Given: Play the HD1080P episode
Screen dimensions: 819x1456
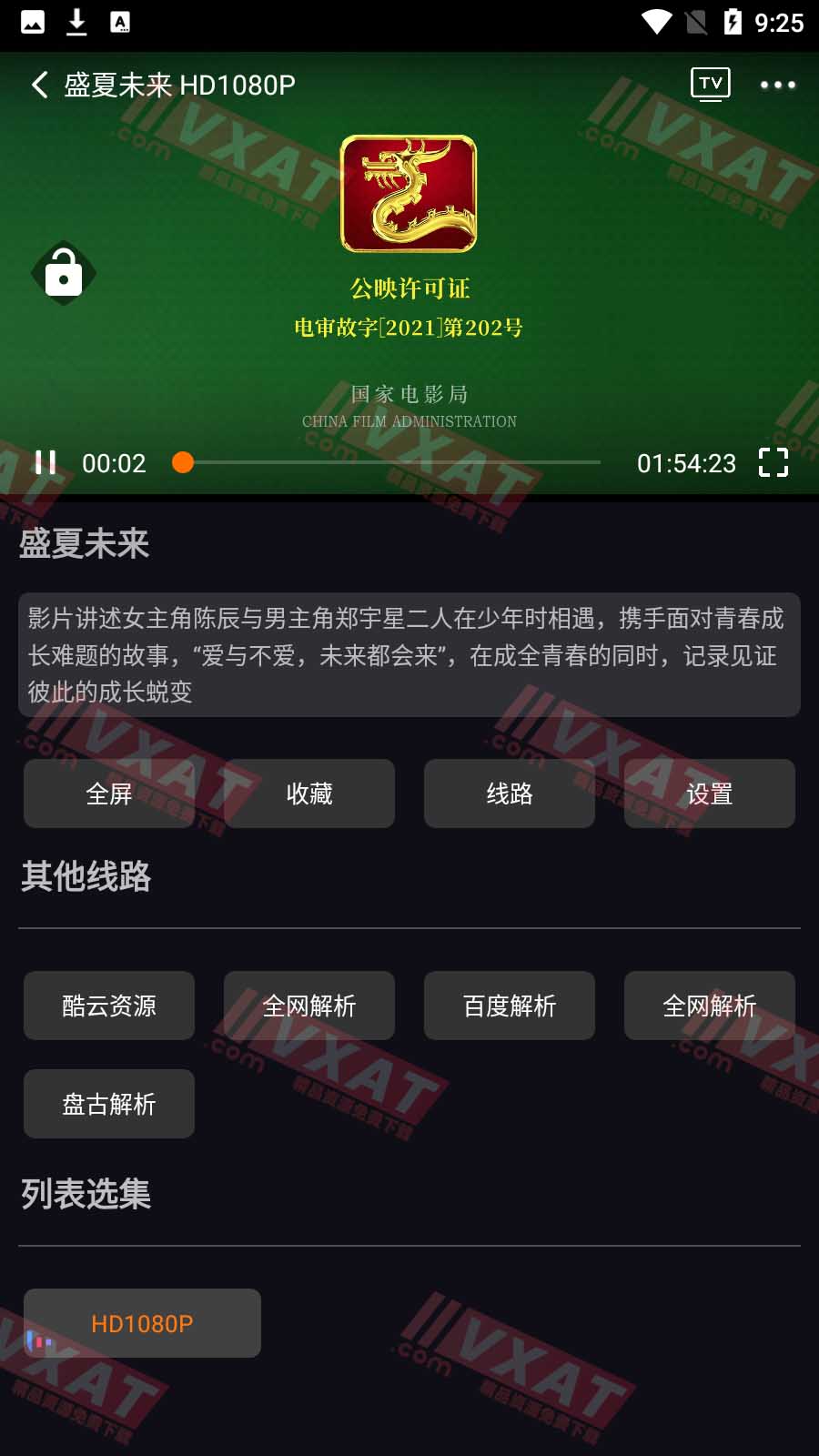Looking at the screenshot, I should point(142,1323).
